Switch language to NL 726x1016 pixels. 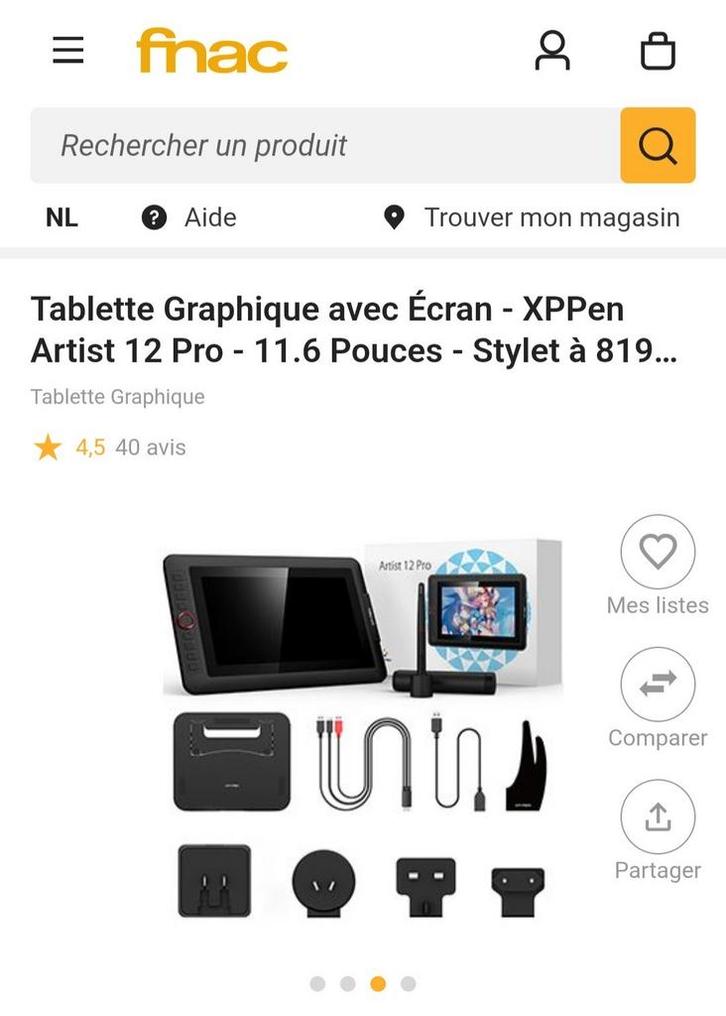point(62,217)
